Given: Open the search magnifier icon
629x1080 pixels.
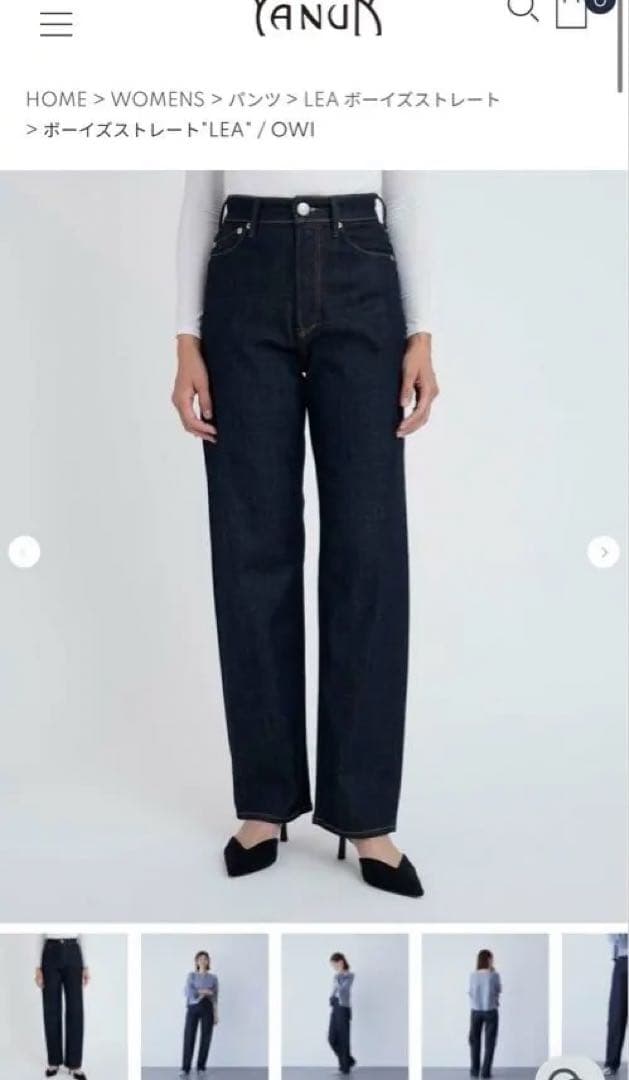Looking at the screenshot, I should tap(522, 10).
